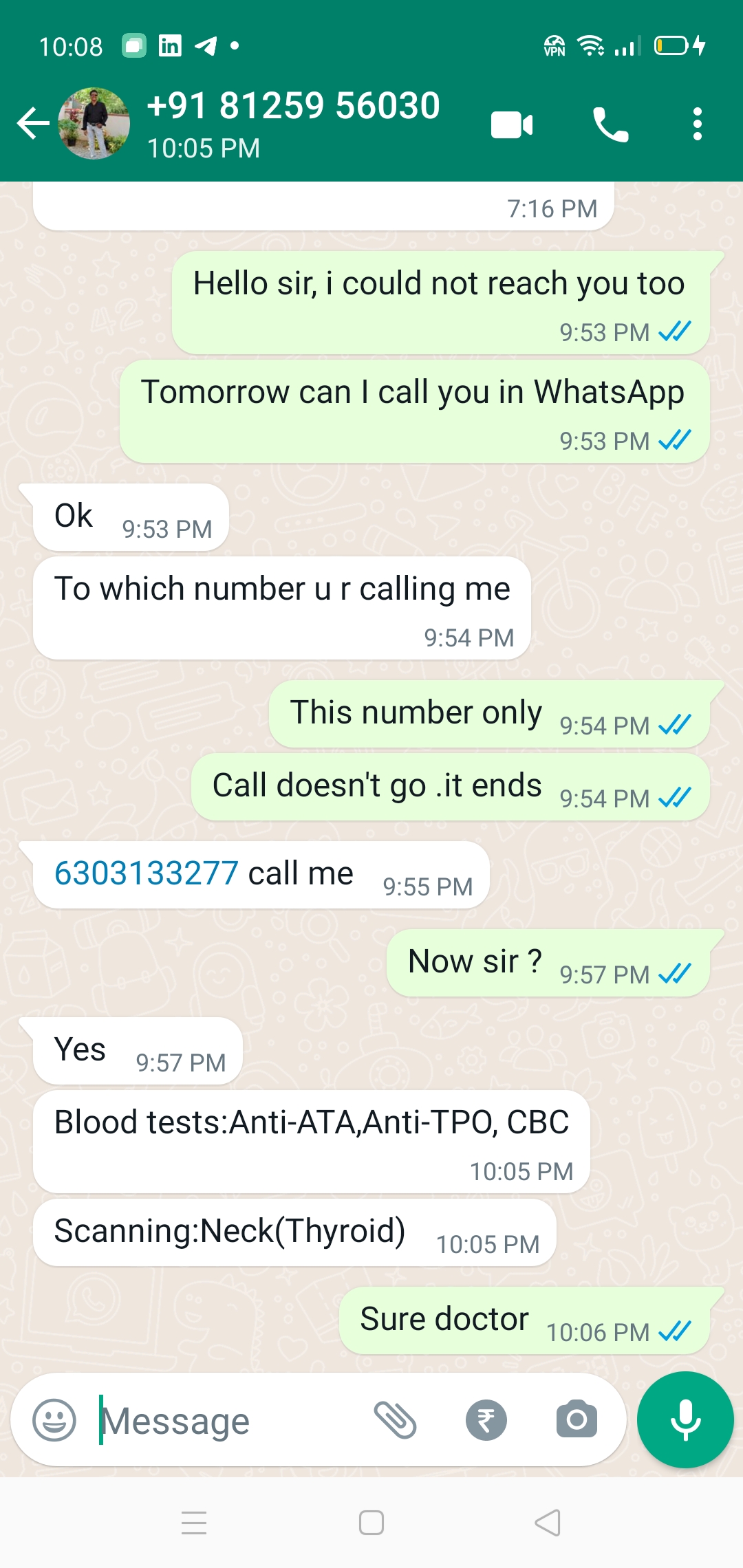Open the overflow menu

pos(698,124)
